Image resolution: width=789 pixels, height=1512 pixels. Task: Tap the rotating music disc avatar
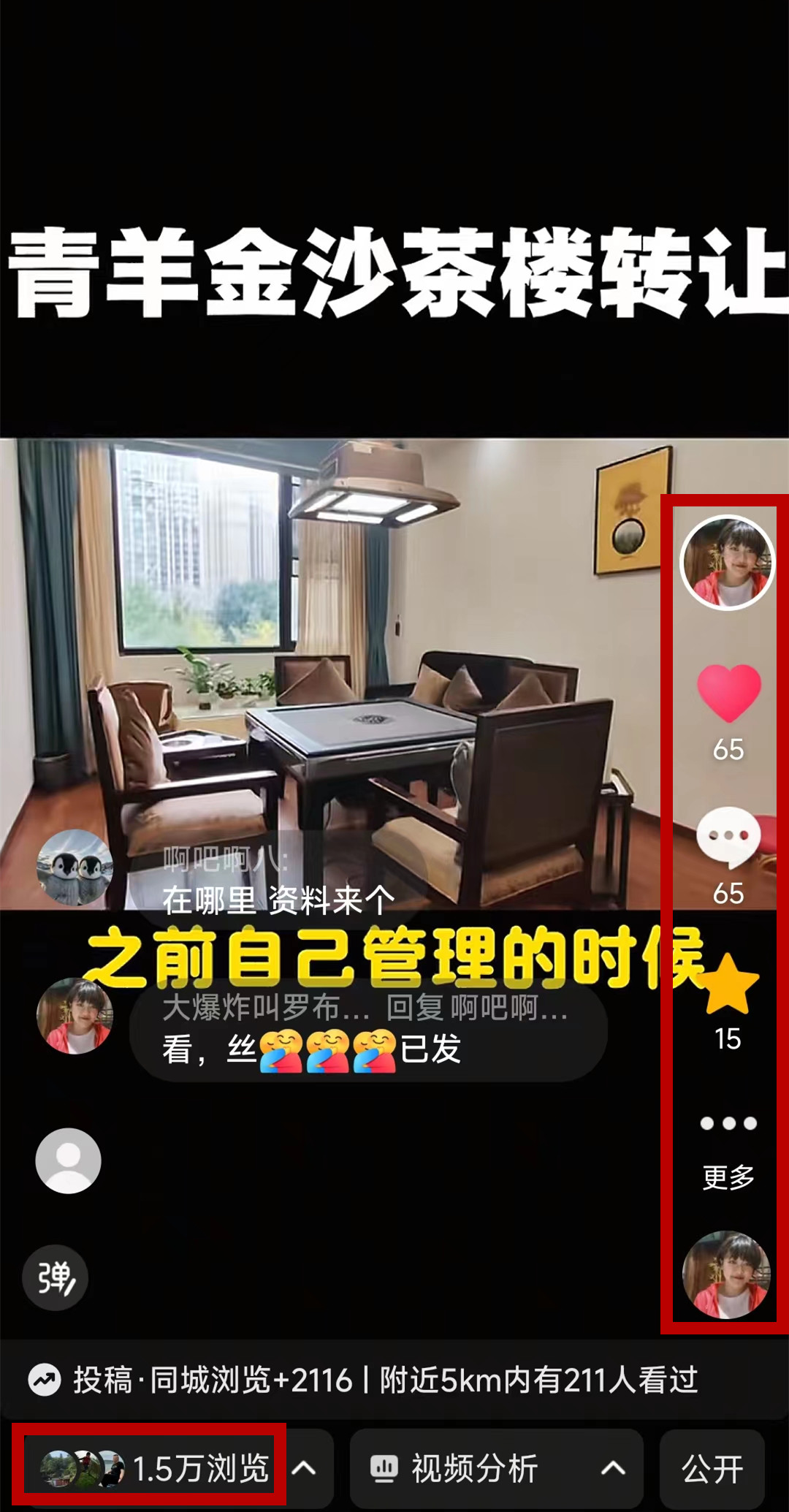tap(726, 1275)
